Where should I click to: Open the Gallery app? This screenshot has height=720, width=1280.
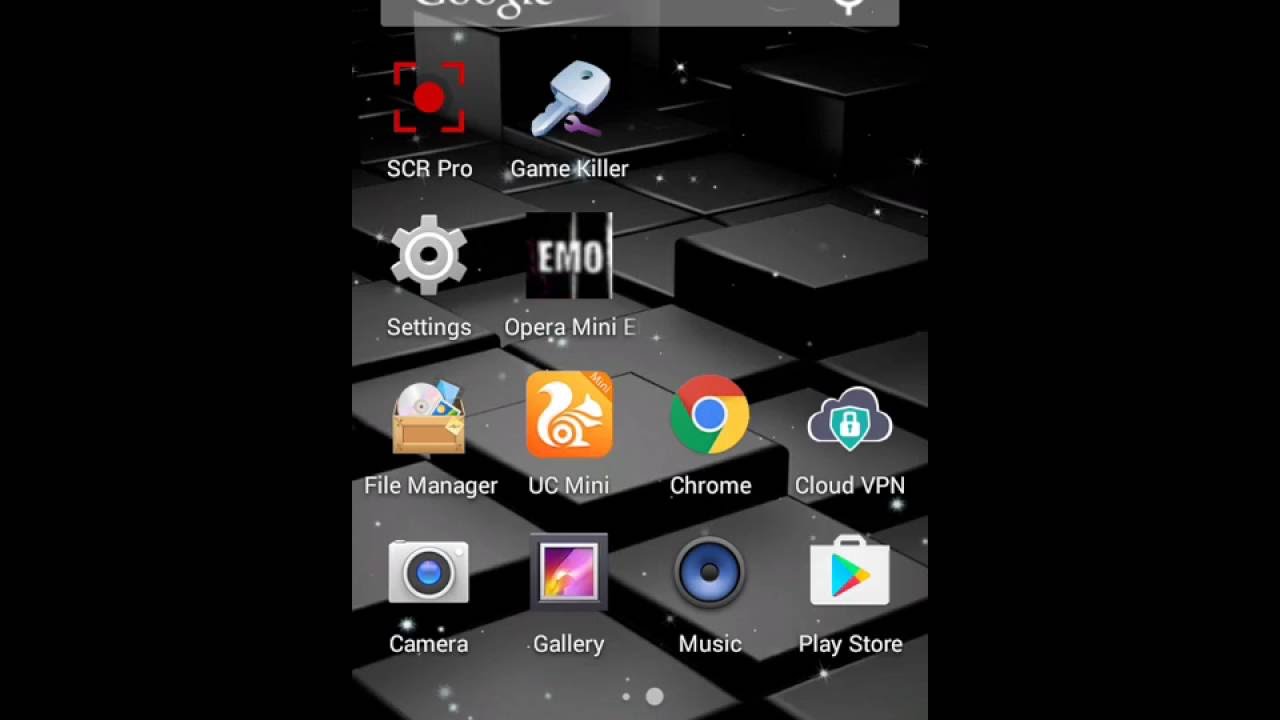(x=569, y=573)
